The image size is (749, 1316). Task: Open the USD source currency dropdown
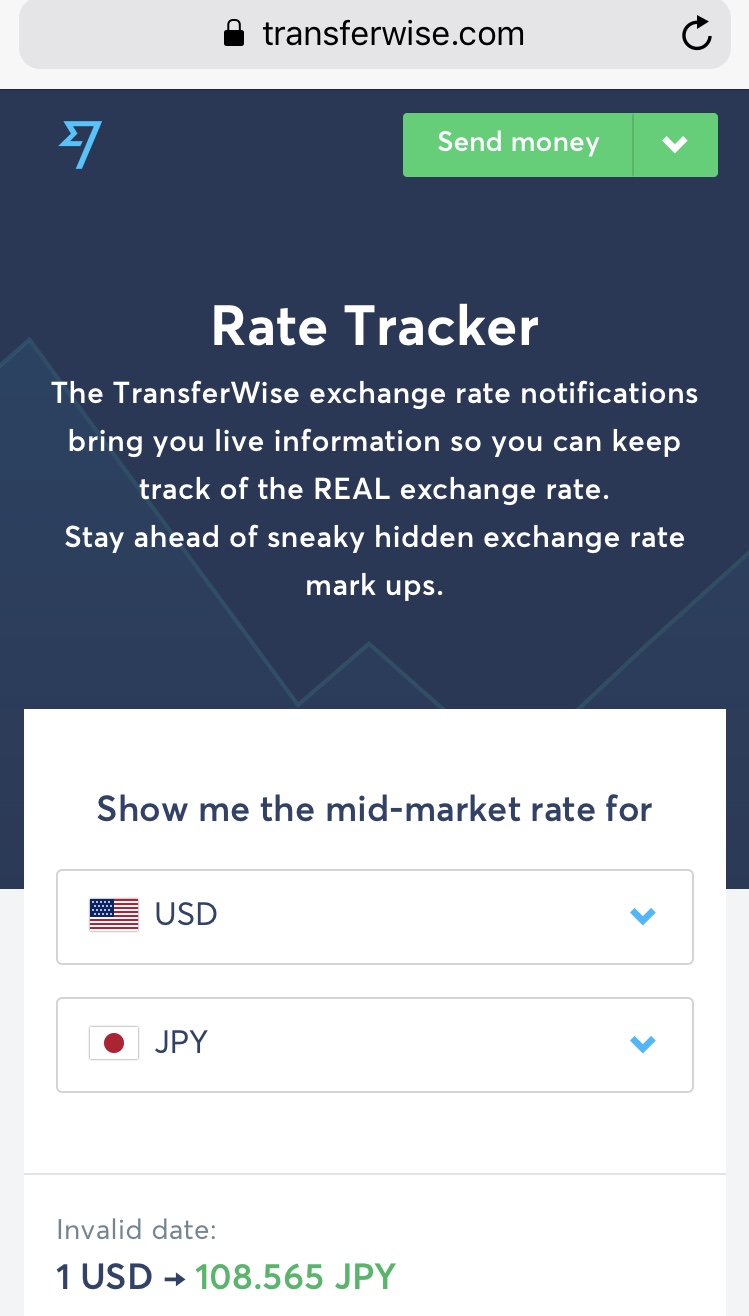tap(375, 916)
